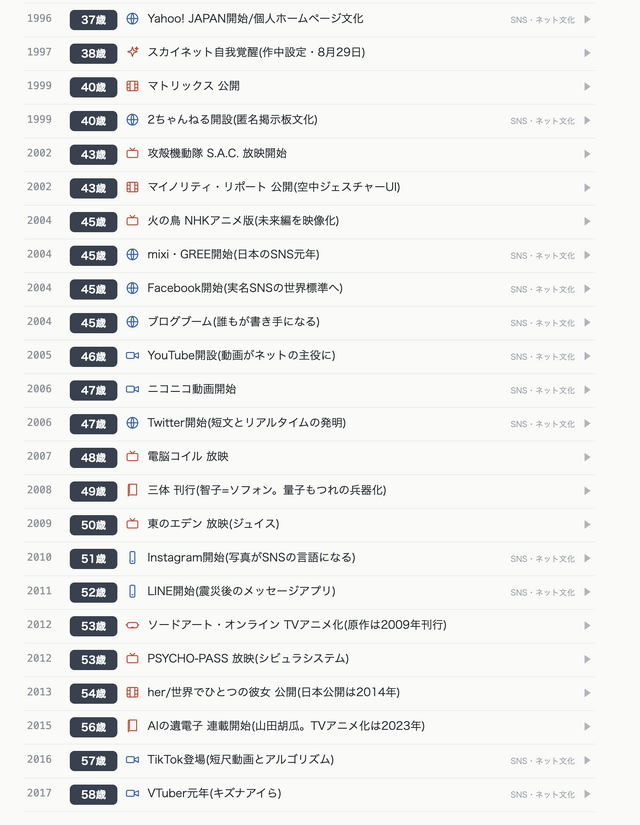Expand 攻殻機動隊 S.A.C. 放映開始
Screen dimensions: 640x825
pos(309,154)
